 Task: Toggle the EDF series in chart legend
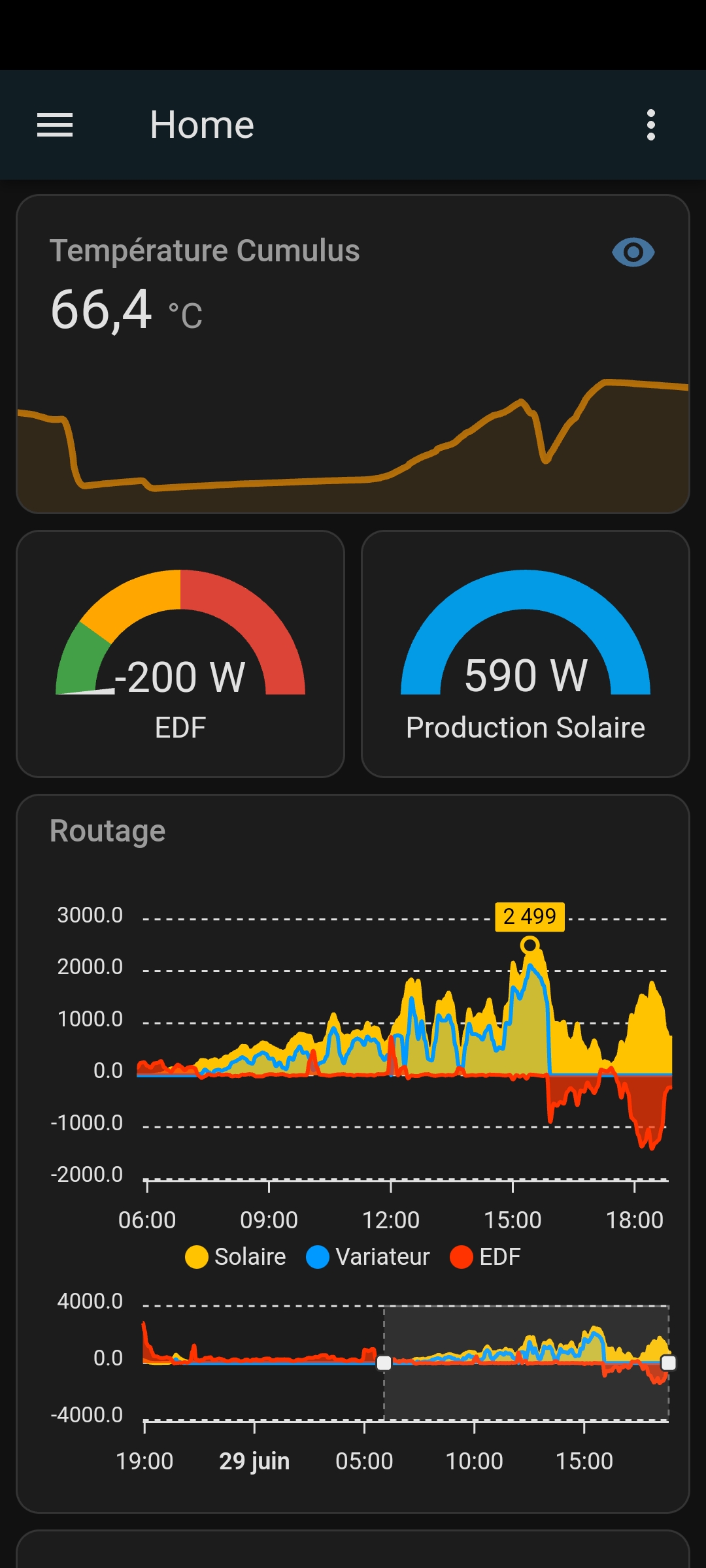click(485, 1256)
